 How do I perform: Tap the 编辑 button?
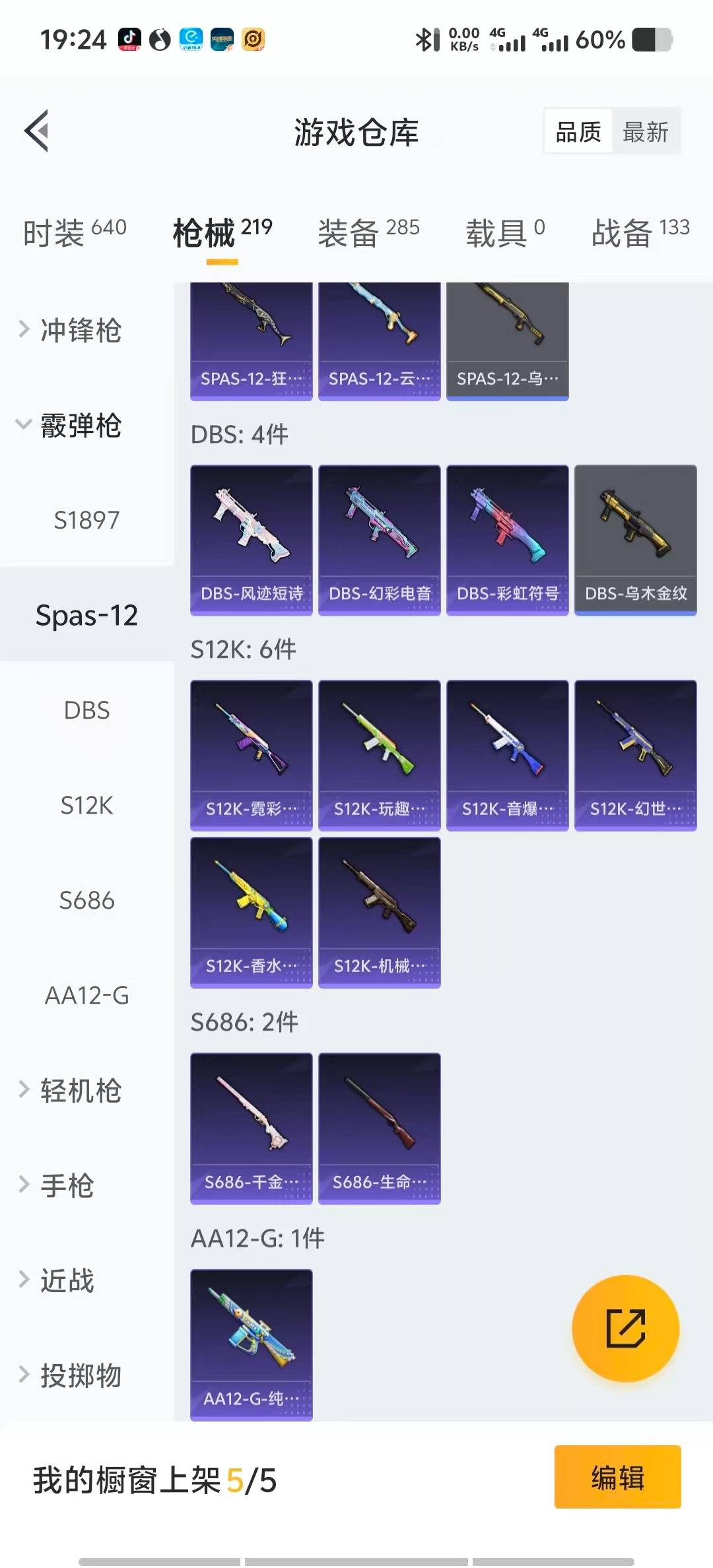617,1477
